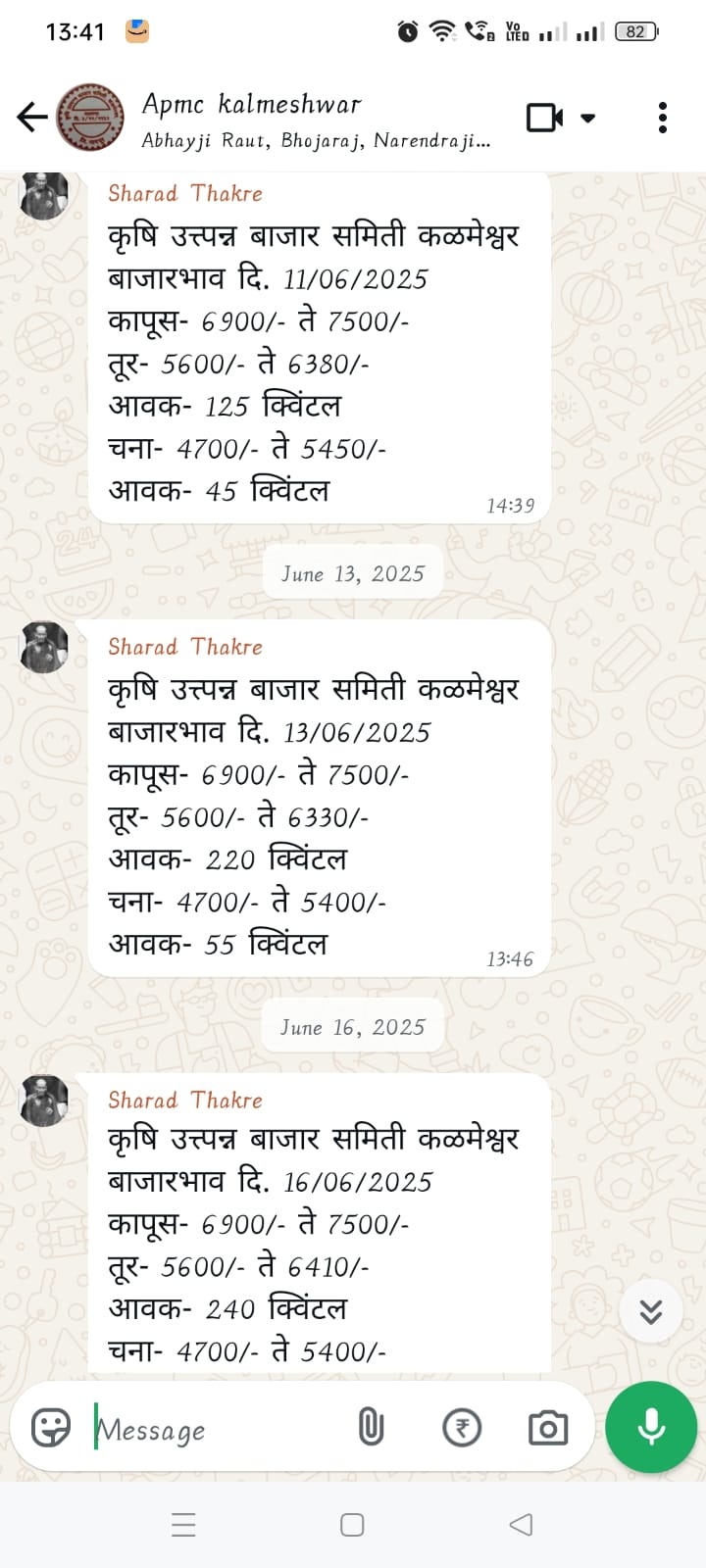Image resolution: width=706 pixels, height=1568 pixels.
Task: Start a video call in the group
Action: pyautogui.click(x=545, y=118)
